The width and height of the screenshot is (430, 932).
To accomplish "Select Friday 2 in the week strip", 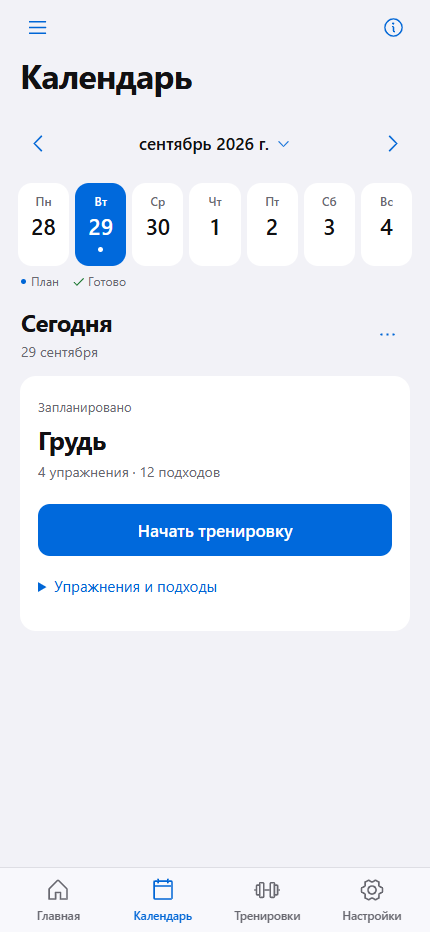I will click(272, 224).
